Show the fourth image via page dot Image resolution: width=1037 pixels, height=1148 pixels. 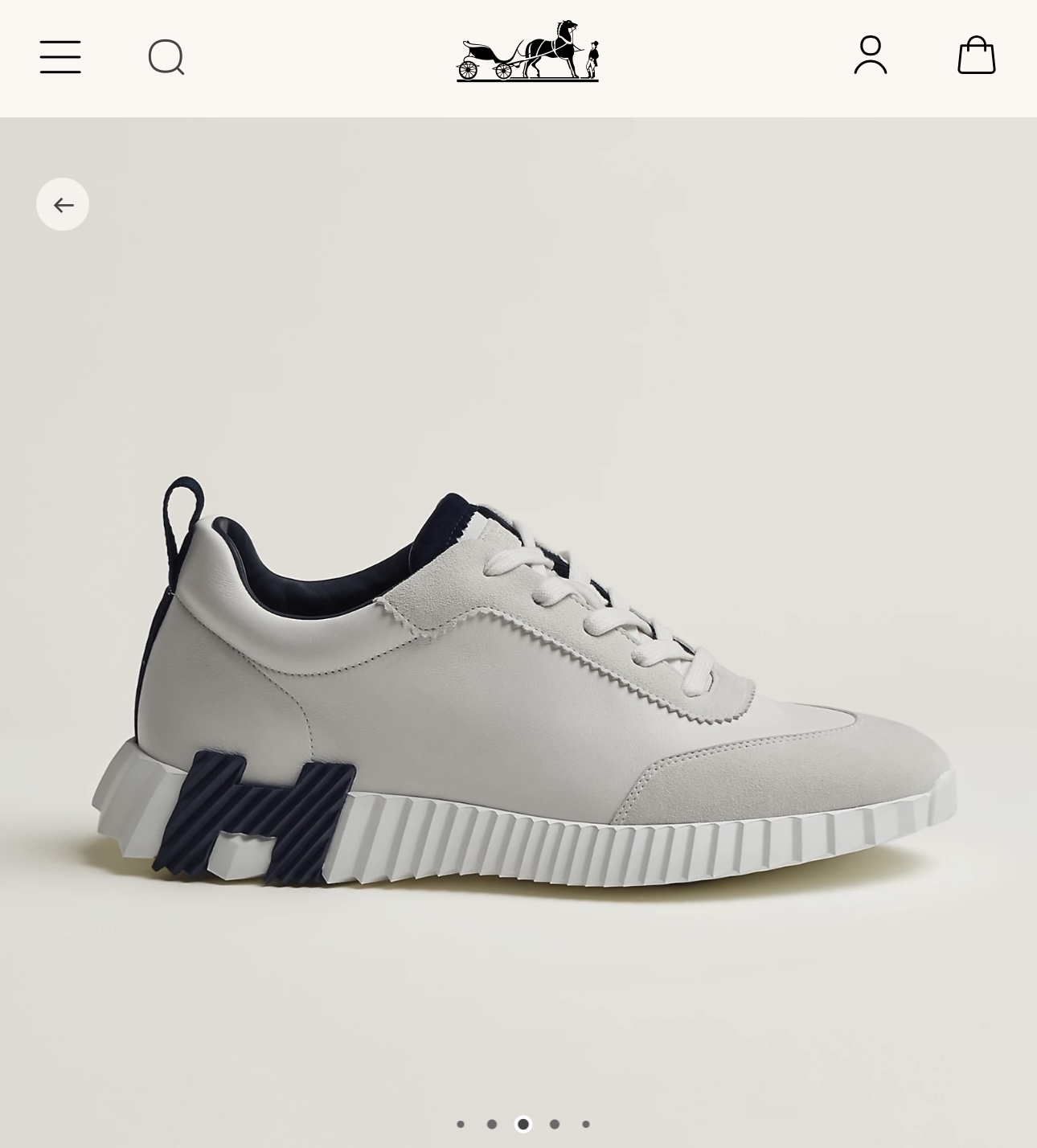pos(555,1124)
